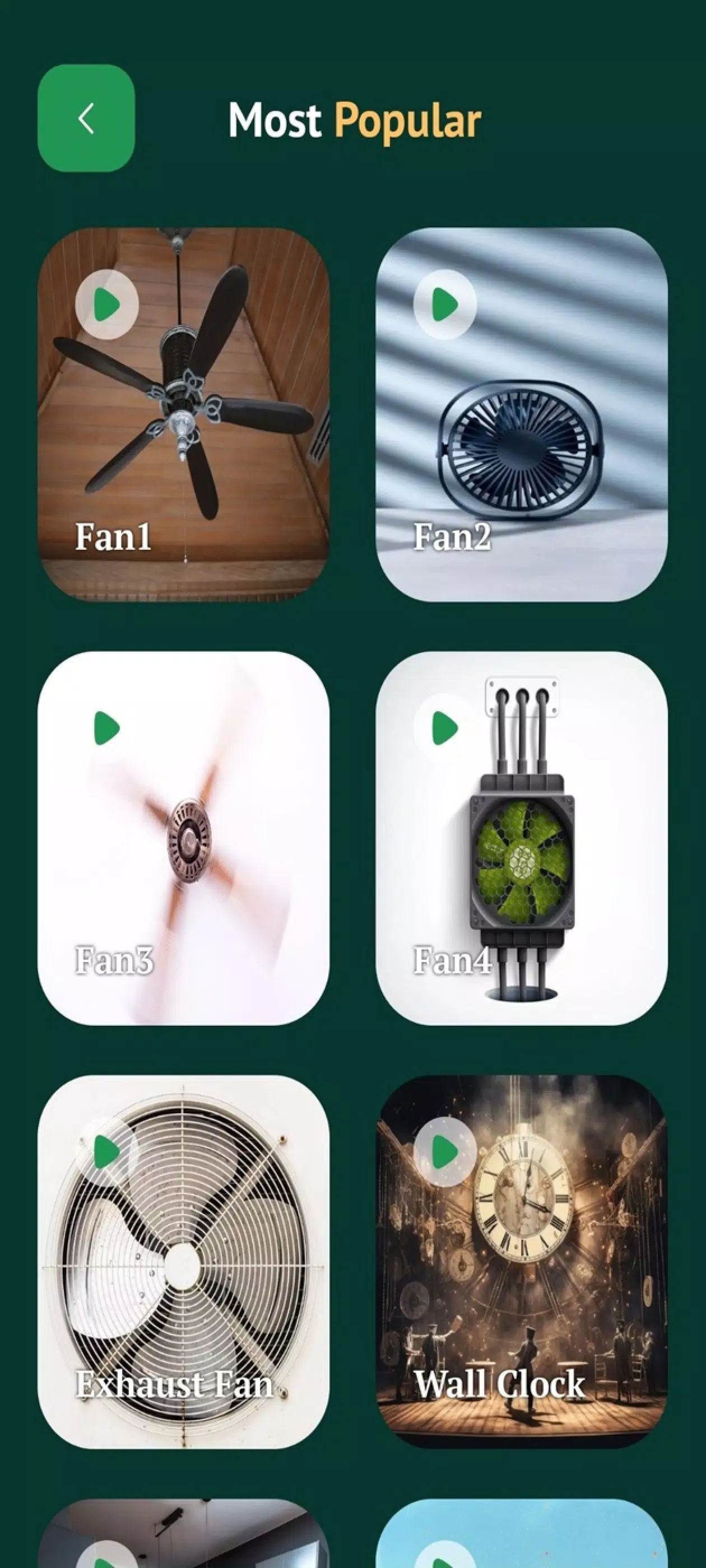This screenshot has width=706, height=1568.
Task: Play the Fan4 sound
Action: pyautogui.click(x=445, y=728)
